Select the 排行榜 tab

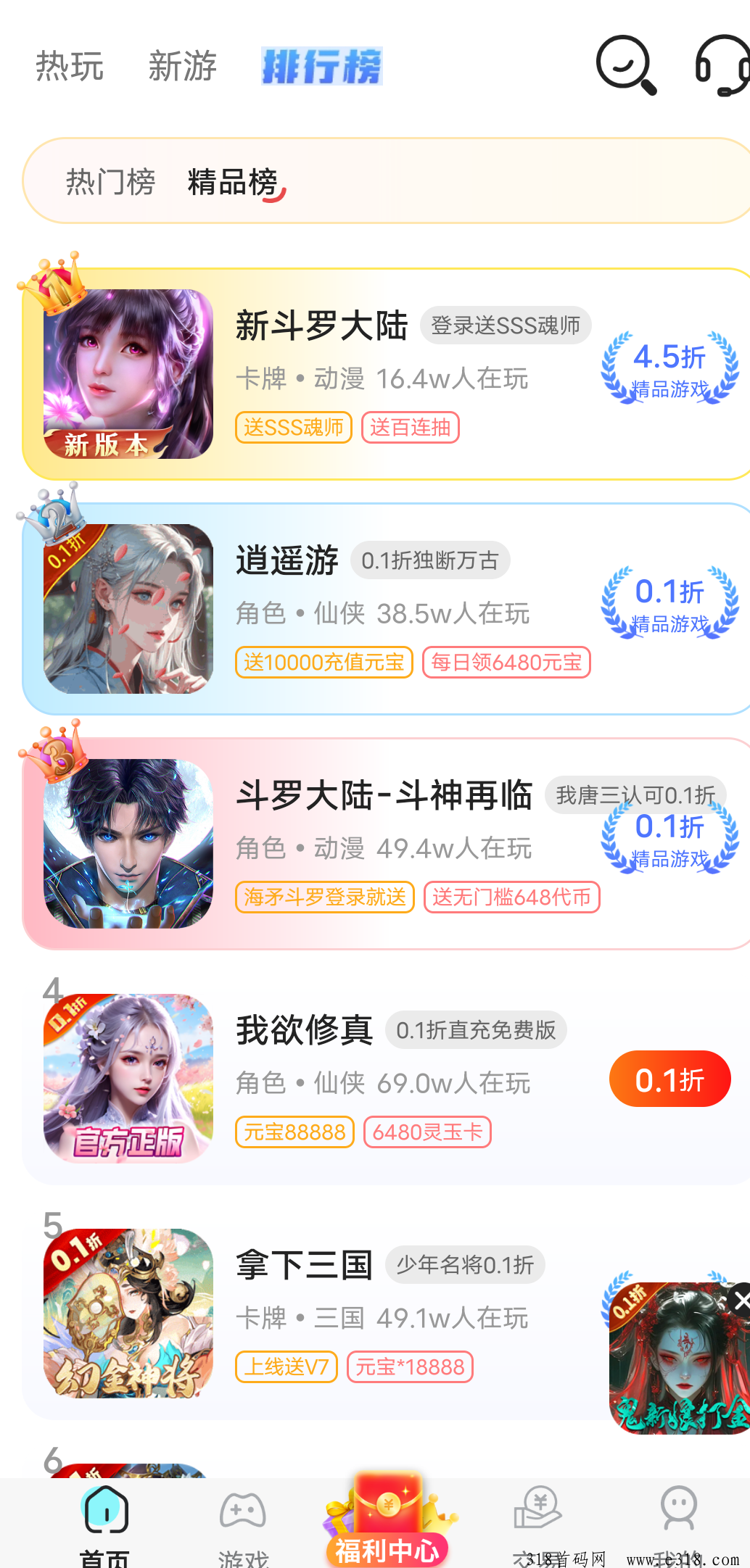[x=321, y=67]
